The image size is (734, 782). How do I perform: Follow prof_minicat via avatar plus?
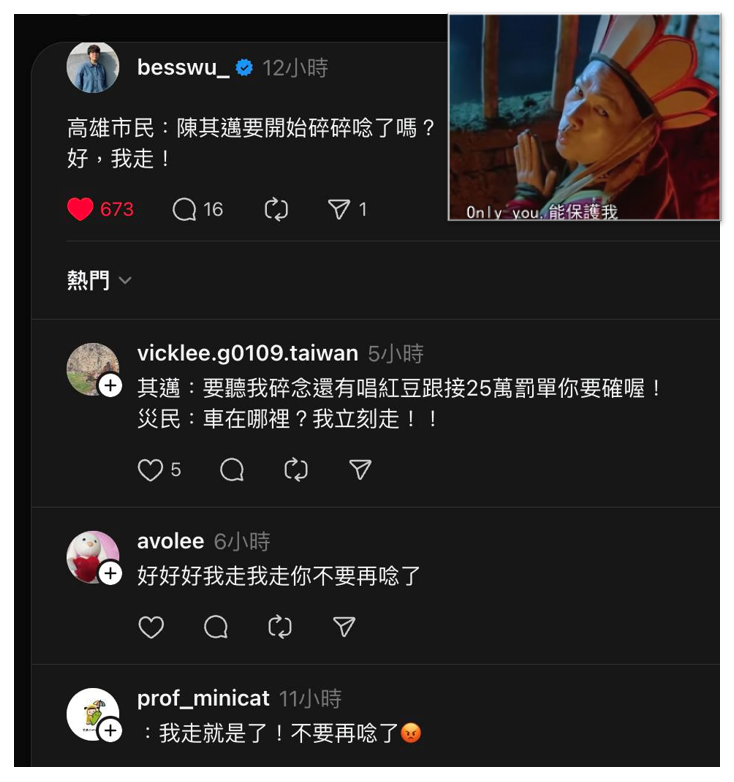110,731
